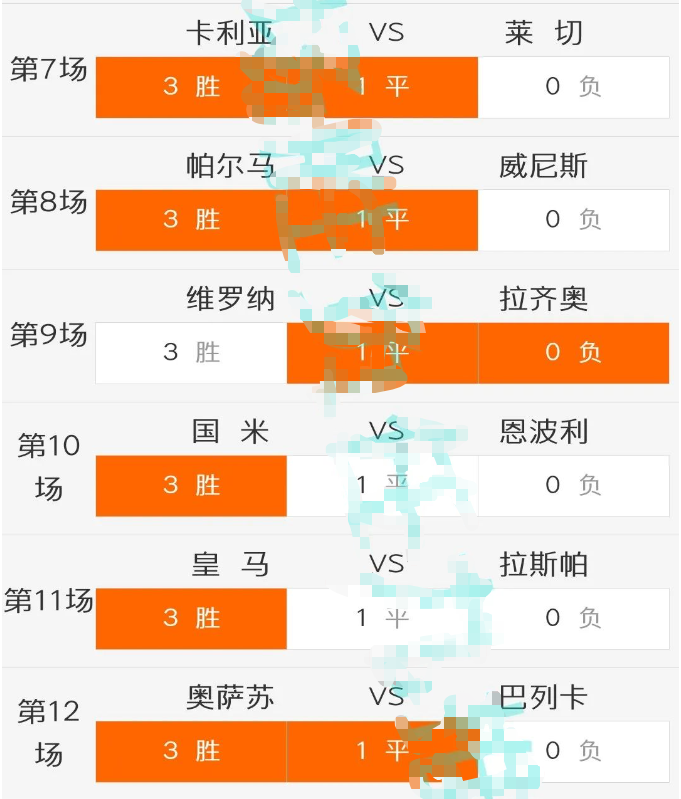The width and height of the screenshot is (681, 799).
Task: Toggle 1 平 for 卡利亚 vs 莱切
Action: click(382, 87)
